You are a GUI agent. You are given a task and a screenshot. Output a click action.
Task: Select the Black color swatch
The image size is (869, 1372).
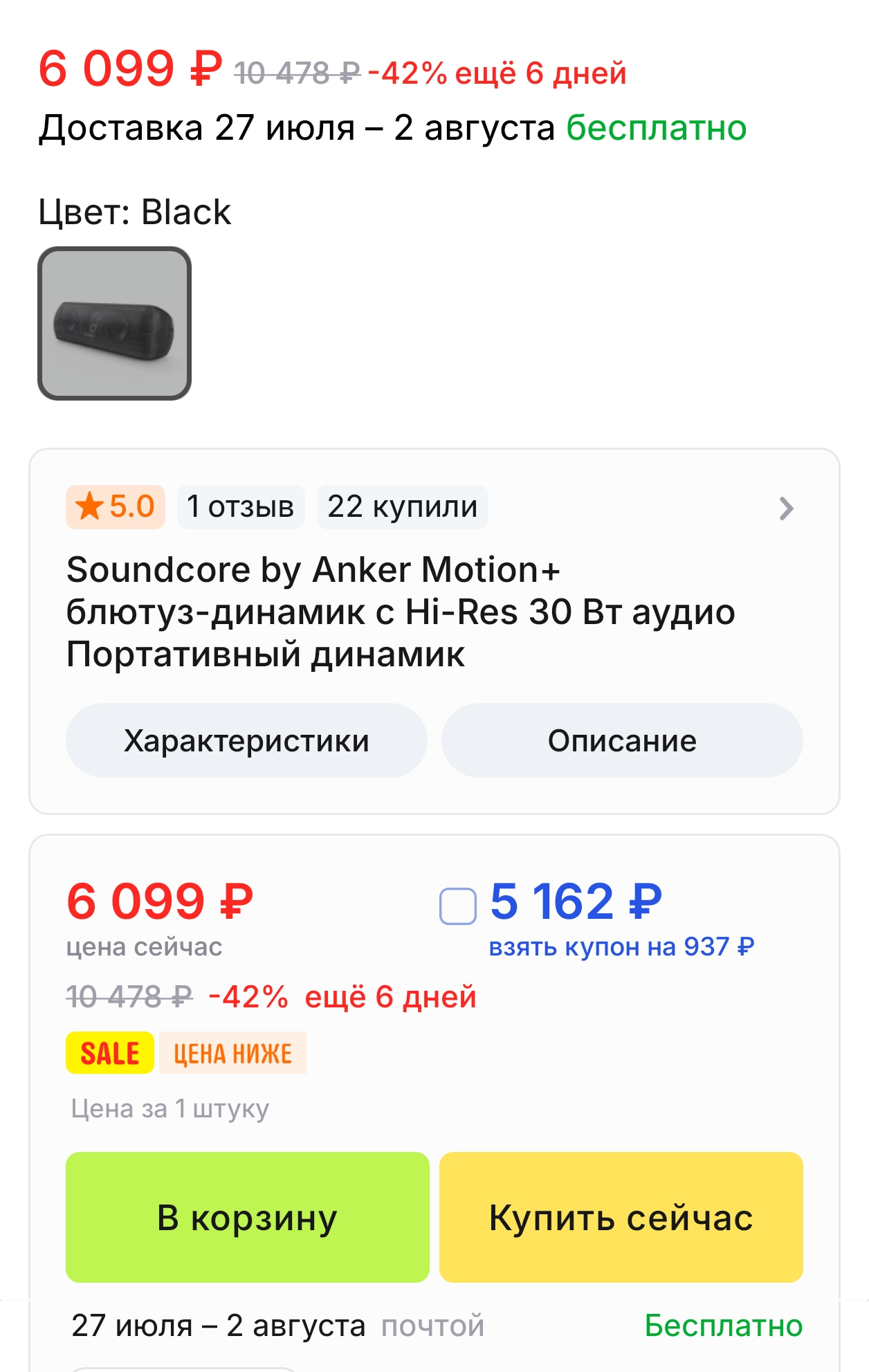point(114,323)
